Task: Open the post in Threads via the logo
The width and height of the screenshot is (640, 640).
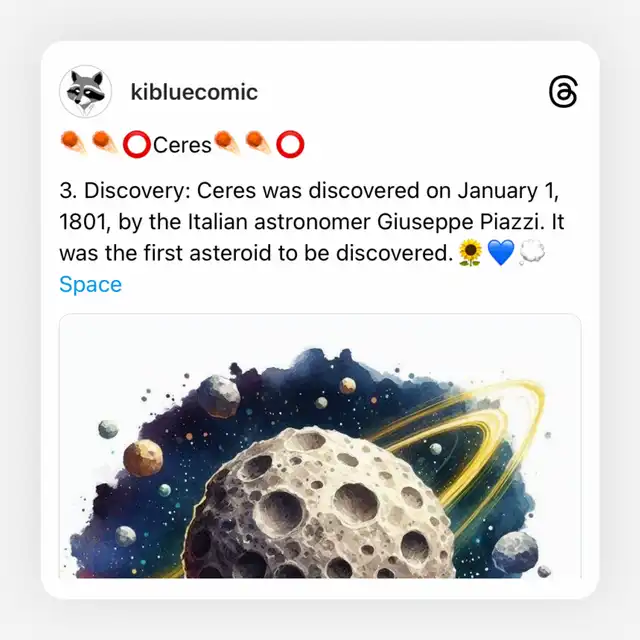Action: pos(563,92)
